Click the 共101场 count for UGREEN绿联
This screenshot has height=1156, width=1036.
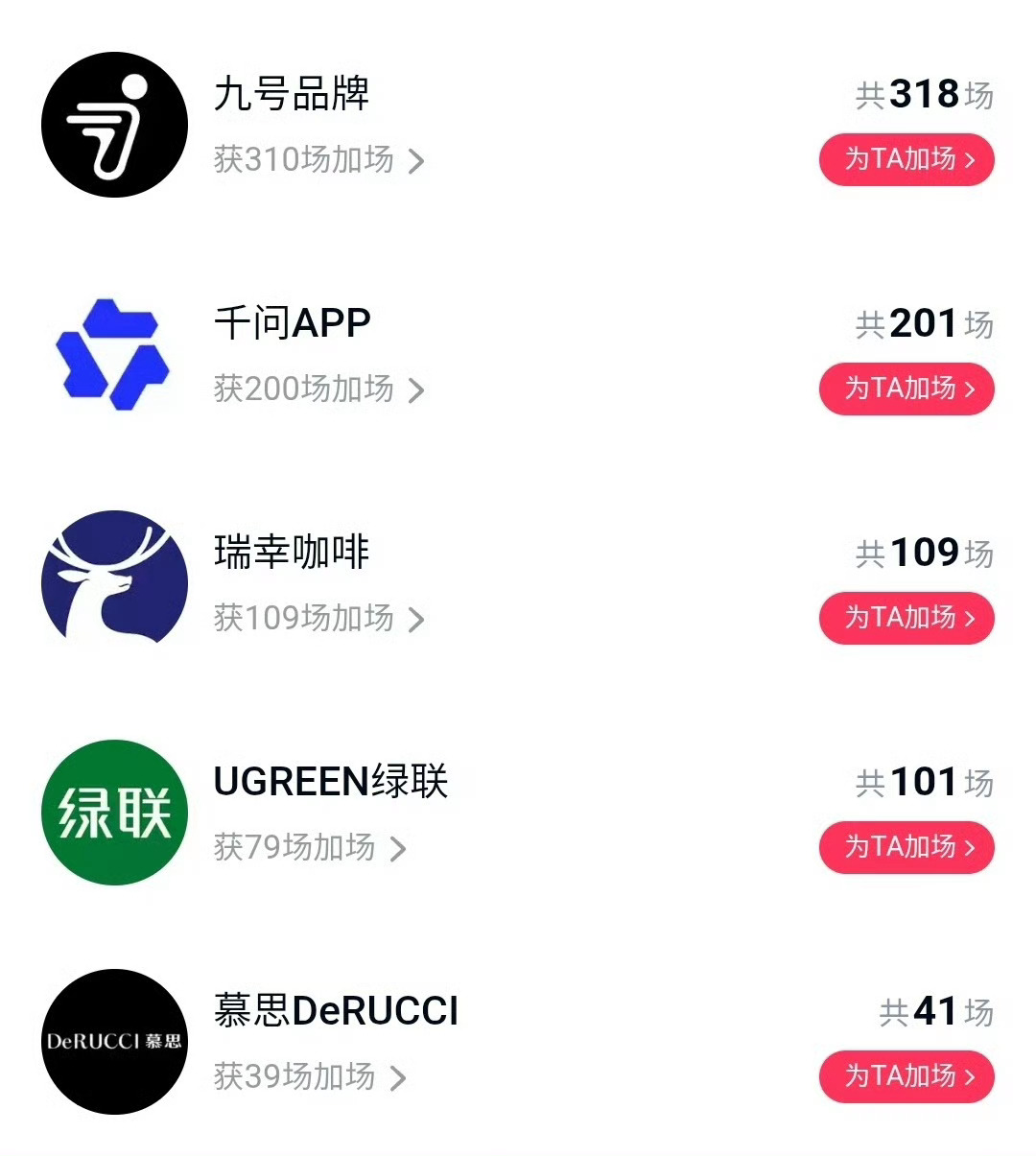point(923,781)
